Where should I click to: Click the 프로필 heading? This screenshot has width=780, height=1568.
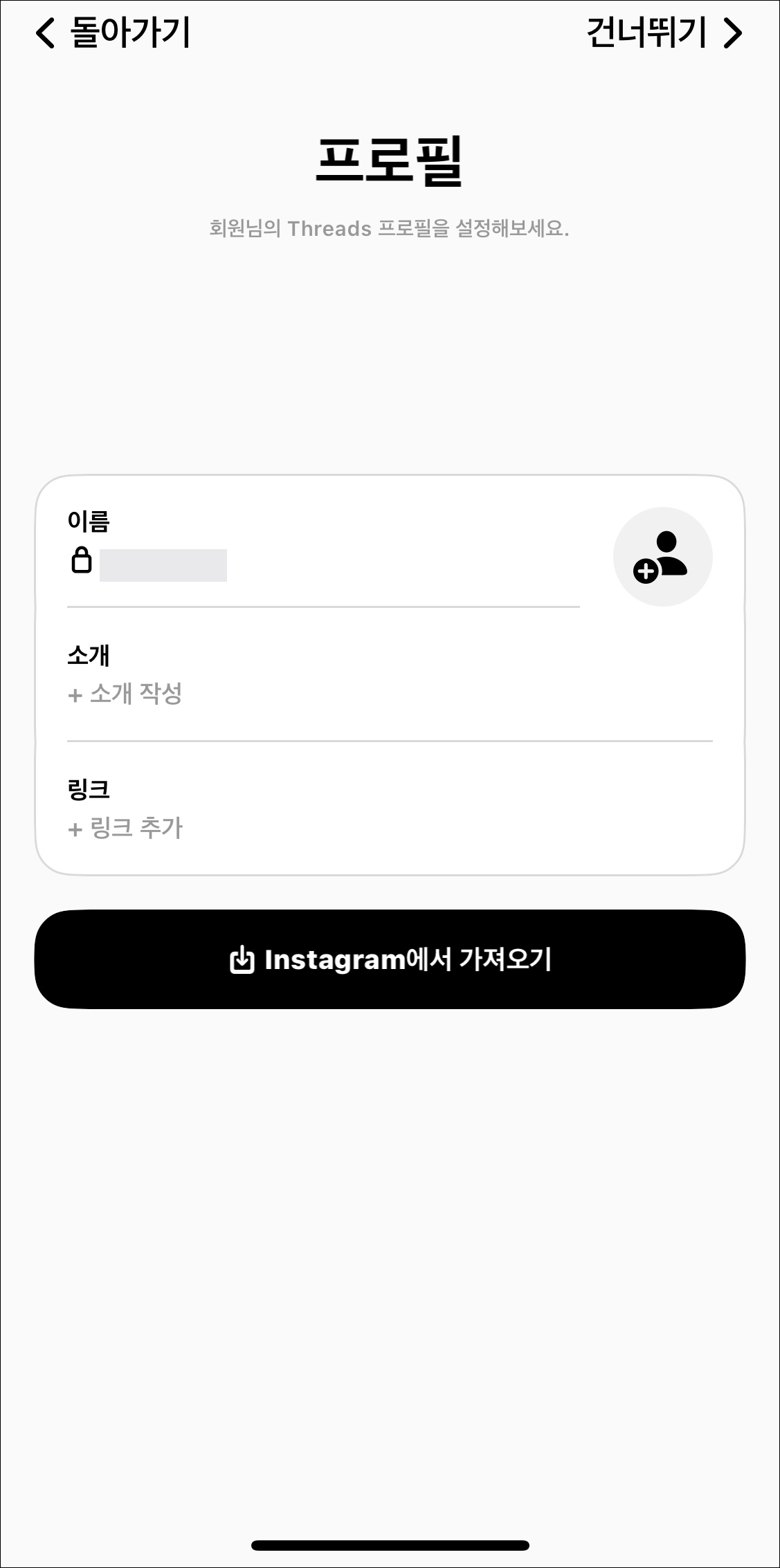click(390, 160)
